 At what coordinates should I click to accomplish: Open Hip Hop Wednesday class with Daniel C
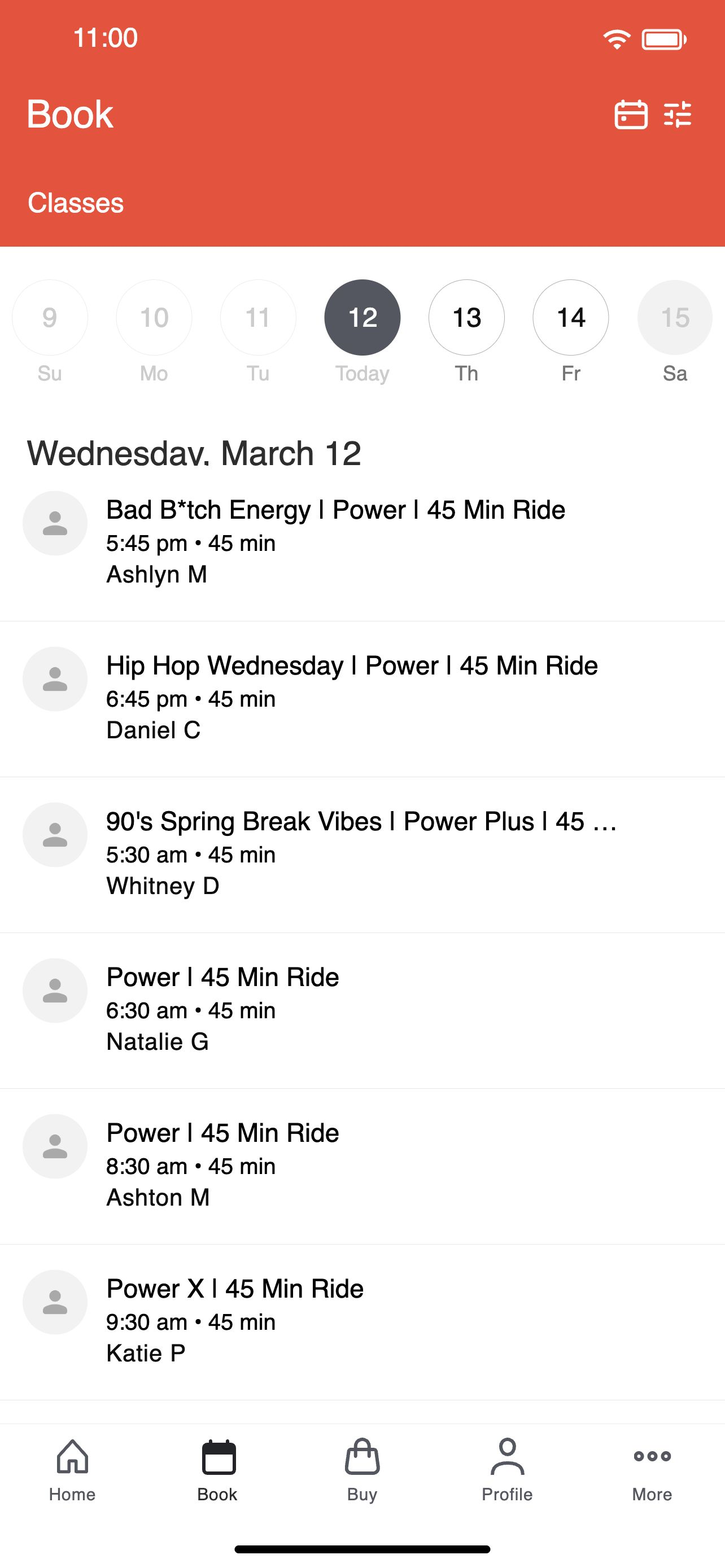pyautogui.click(x=362, y=699)
